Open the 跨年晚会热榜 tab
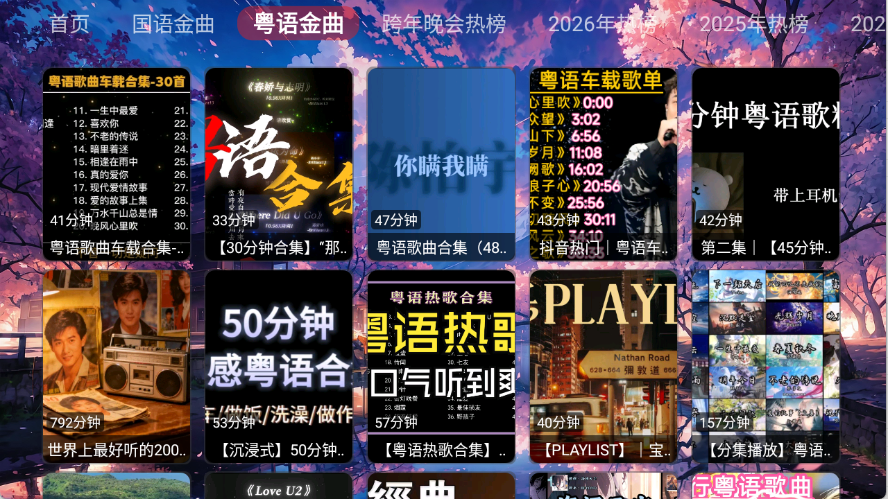The height and width of the screenshot is (499, 888). coord(444,25)
